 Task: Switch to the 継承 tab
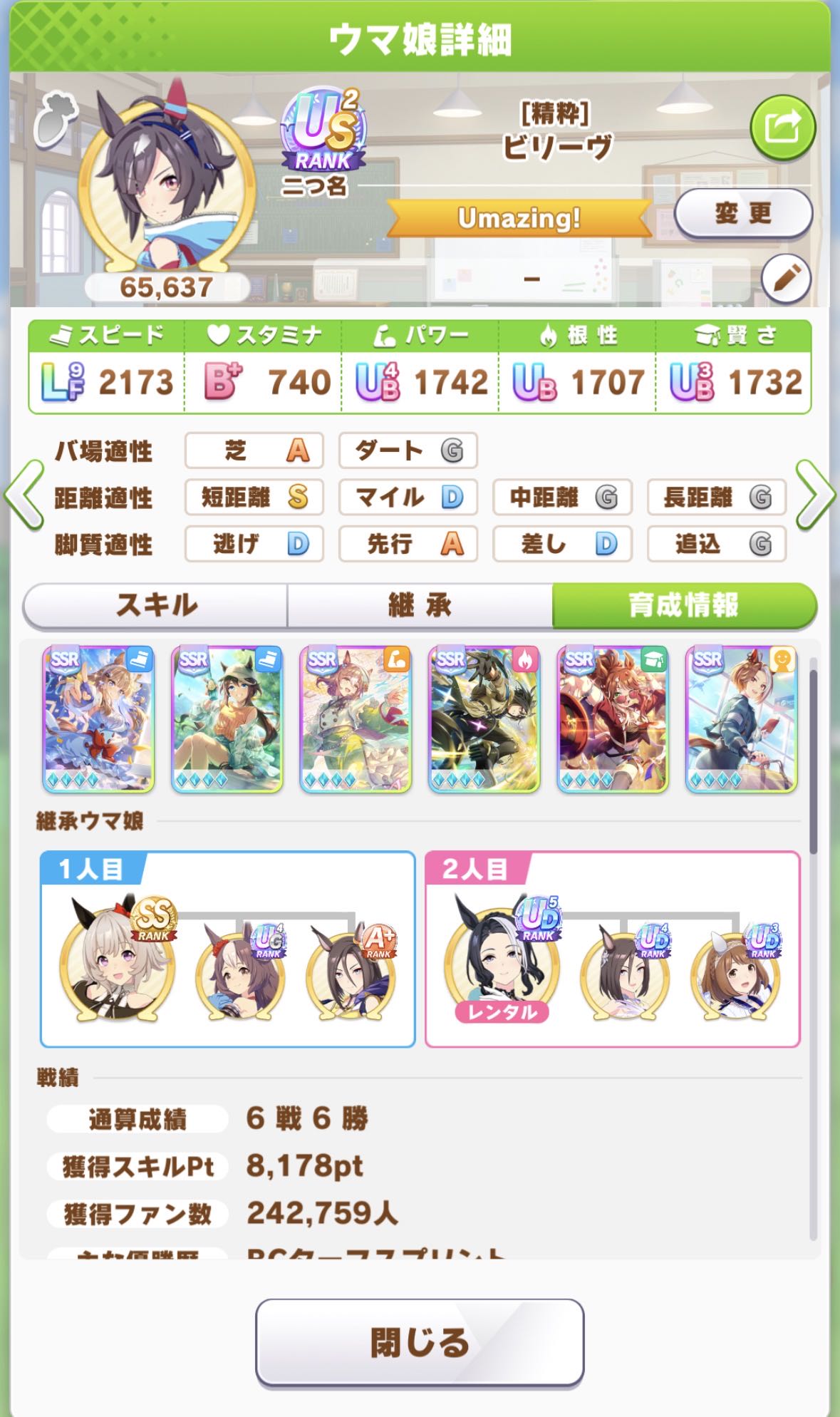tap(420, 606)
